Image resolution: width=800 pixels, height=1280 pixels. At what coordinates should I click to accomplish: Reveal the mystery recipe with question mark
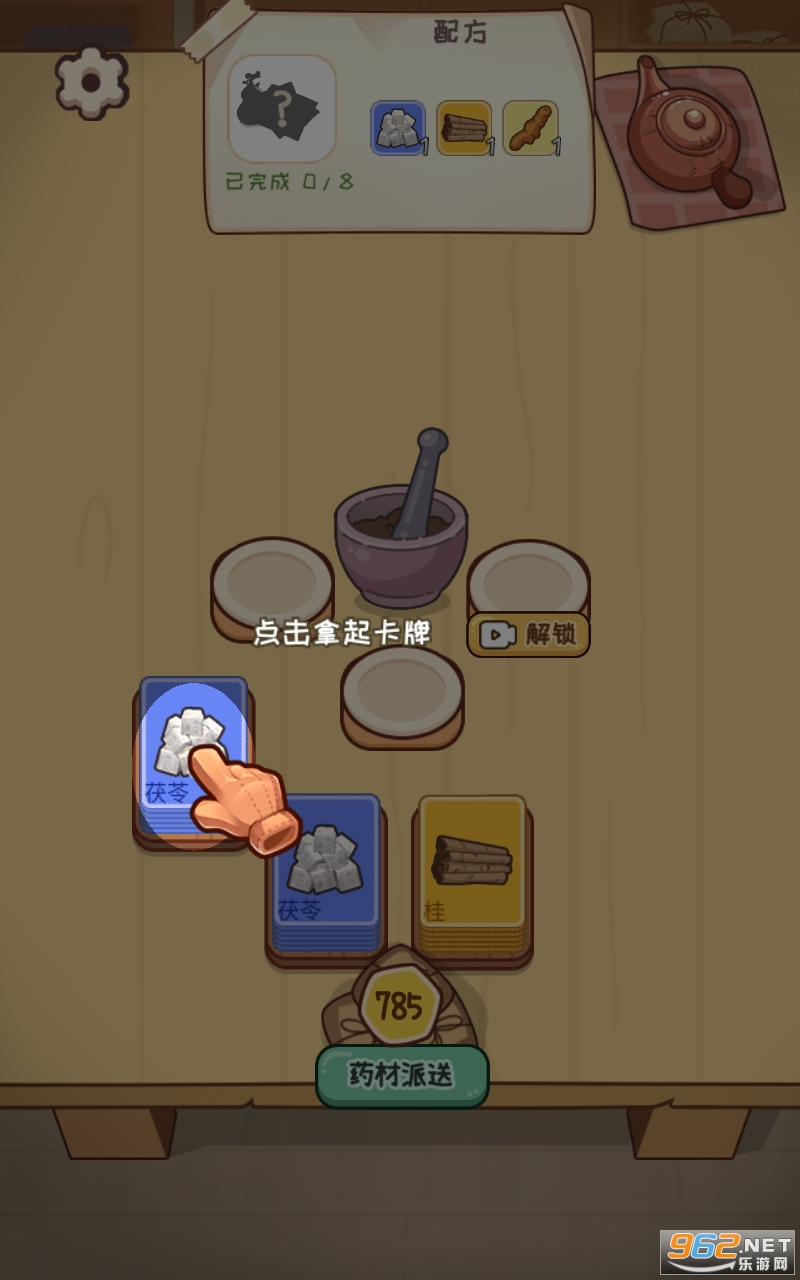click(280, 108)
